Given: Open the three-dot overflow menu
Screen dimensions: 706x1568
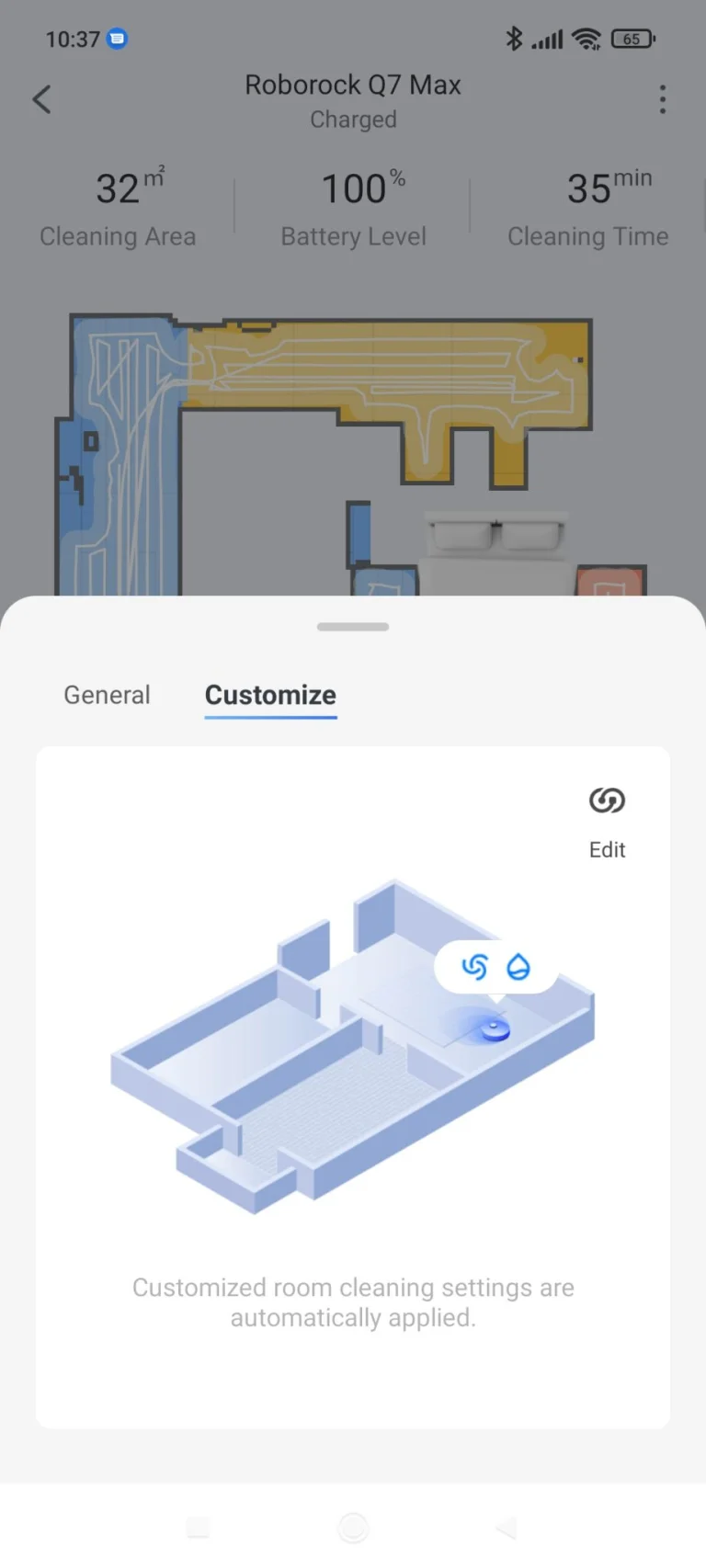Looking at the screenshot, I should [x=662, y=99].
